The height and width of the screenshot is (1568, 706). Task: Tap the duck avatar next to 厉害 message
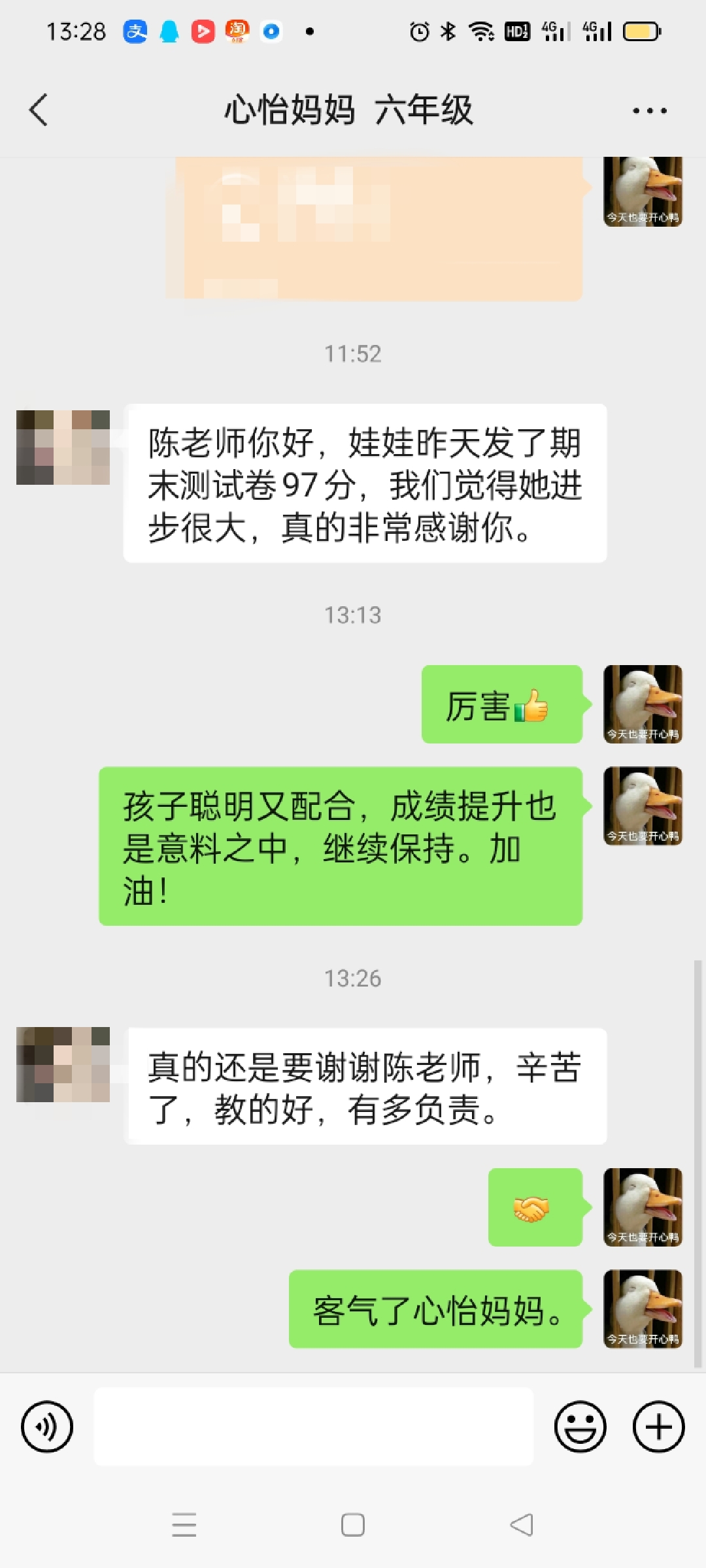pos(643,704)
